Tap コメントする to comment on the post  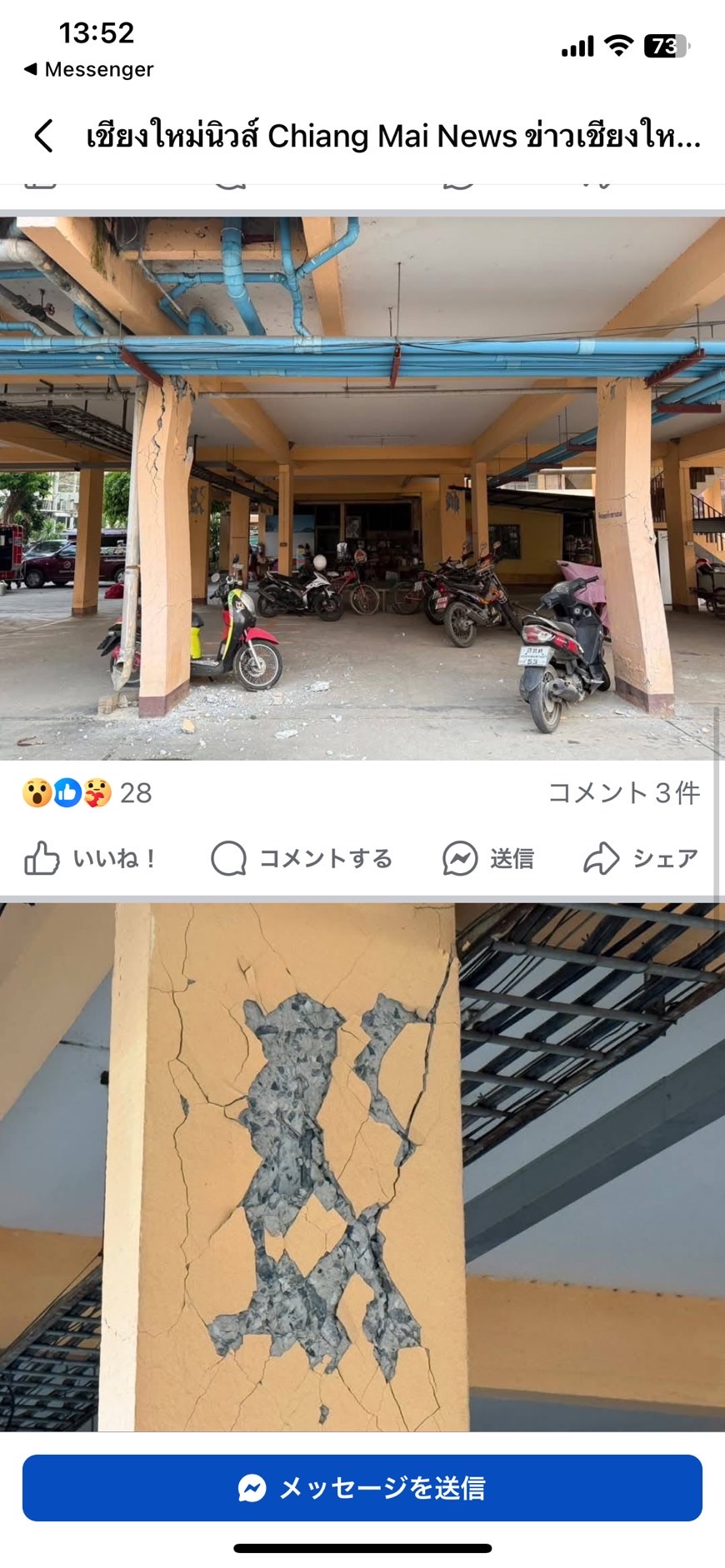tap(302, 858)
